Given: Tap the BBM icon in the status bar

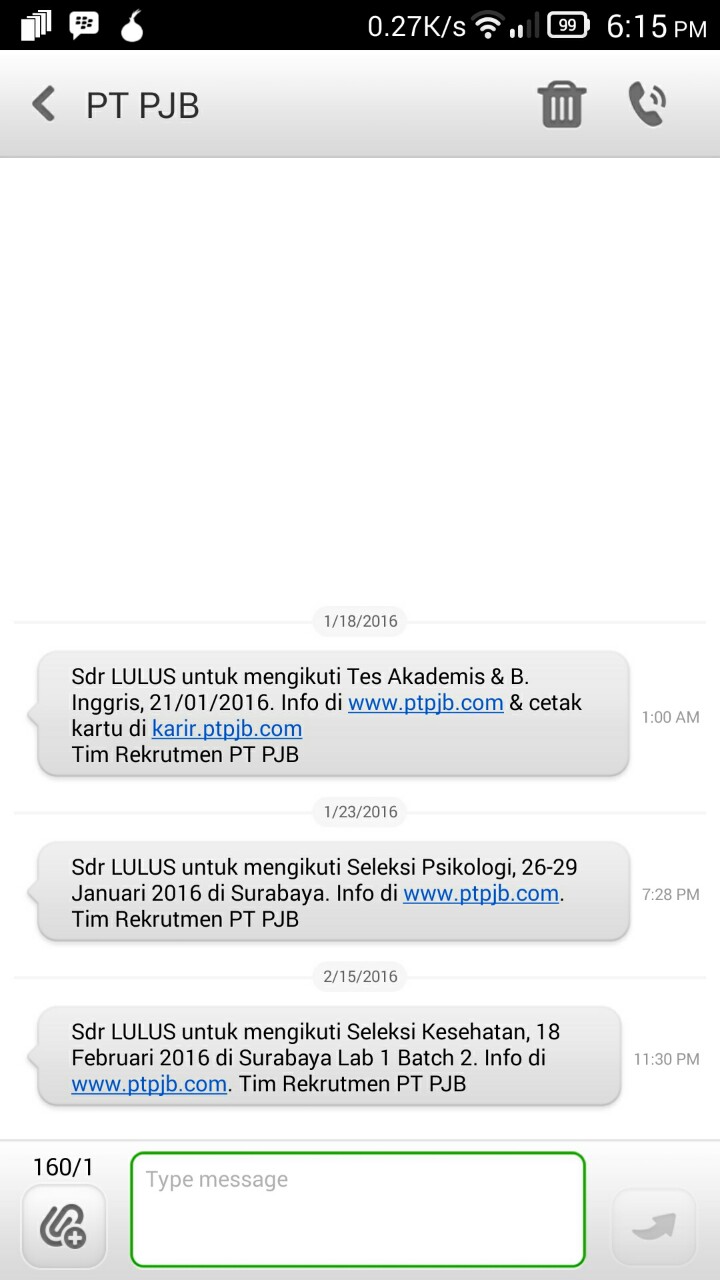Looking at the screenshot, I should (84, 23).
